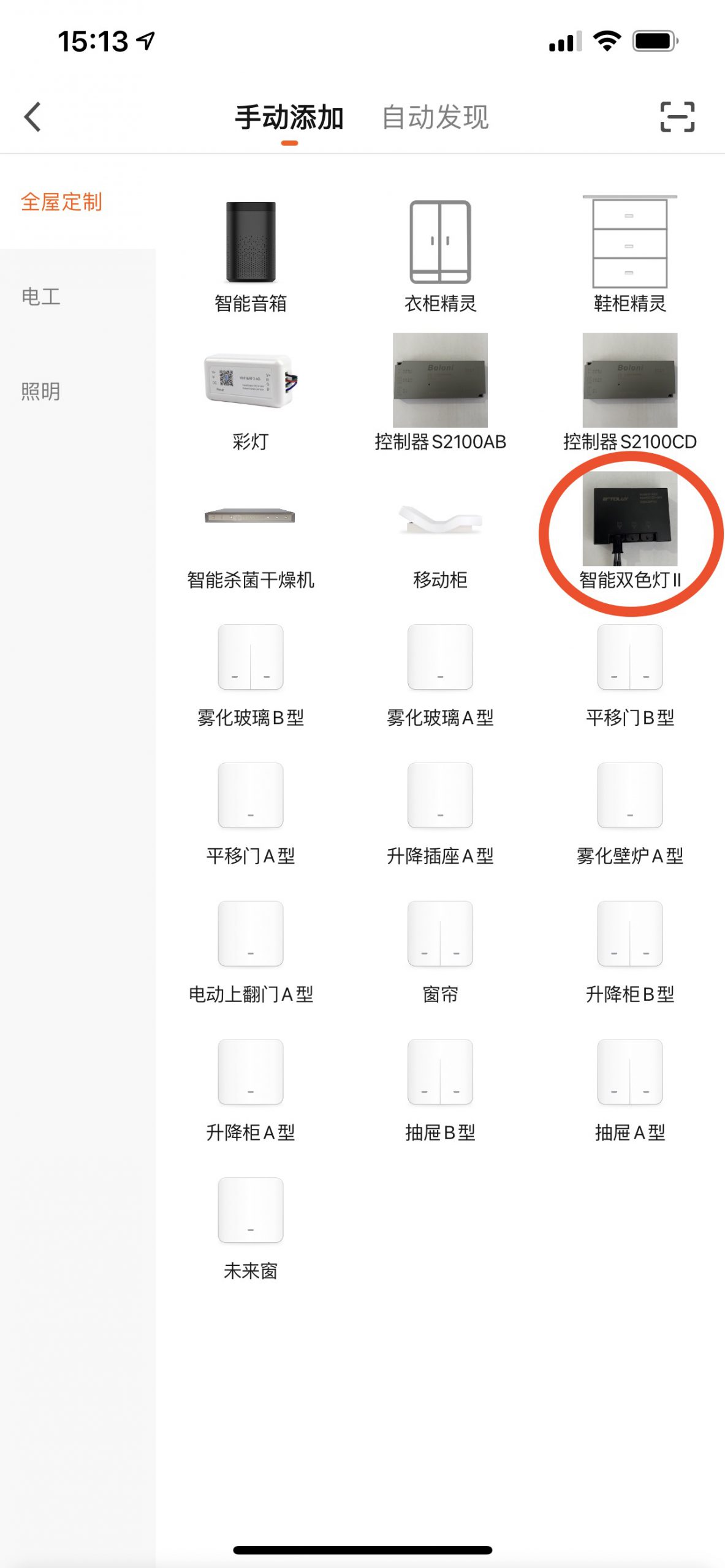Select the 彩灯 device
The width and height of the screenshot is (725, 1568).
(251, 393)
